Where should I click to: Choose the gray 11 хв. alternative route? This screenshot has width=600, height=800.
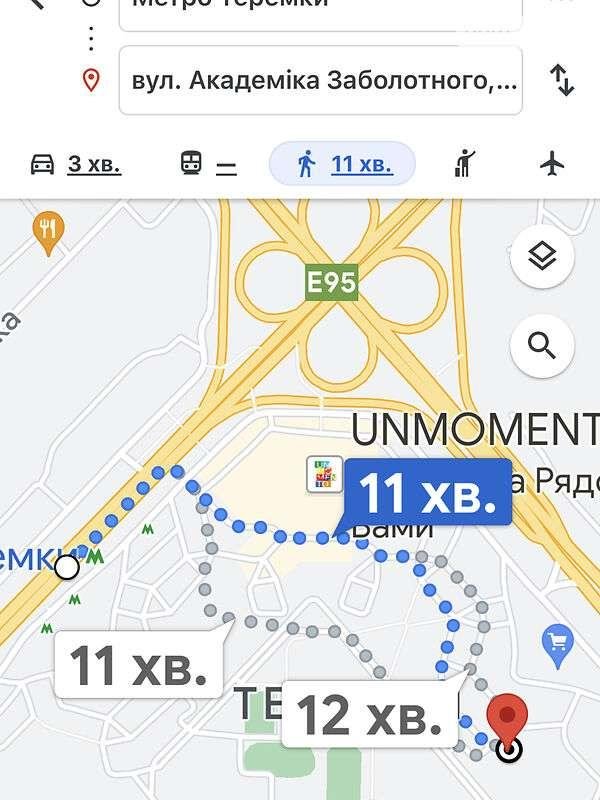click(137, 665)
